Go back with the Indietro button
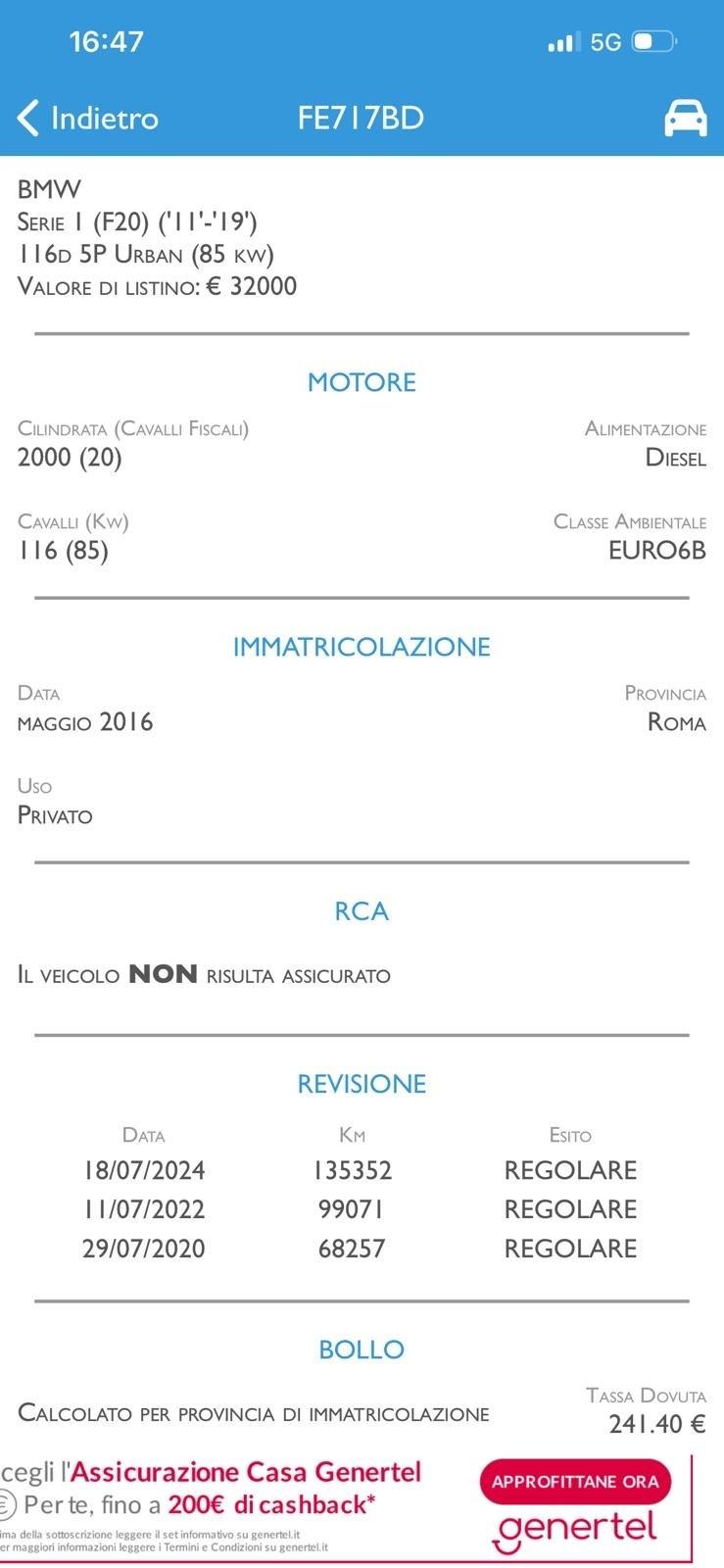 click(x=88, y=119)
